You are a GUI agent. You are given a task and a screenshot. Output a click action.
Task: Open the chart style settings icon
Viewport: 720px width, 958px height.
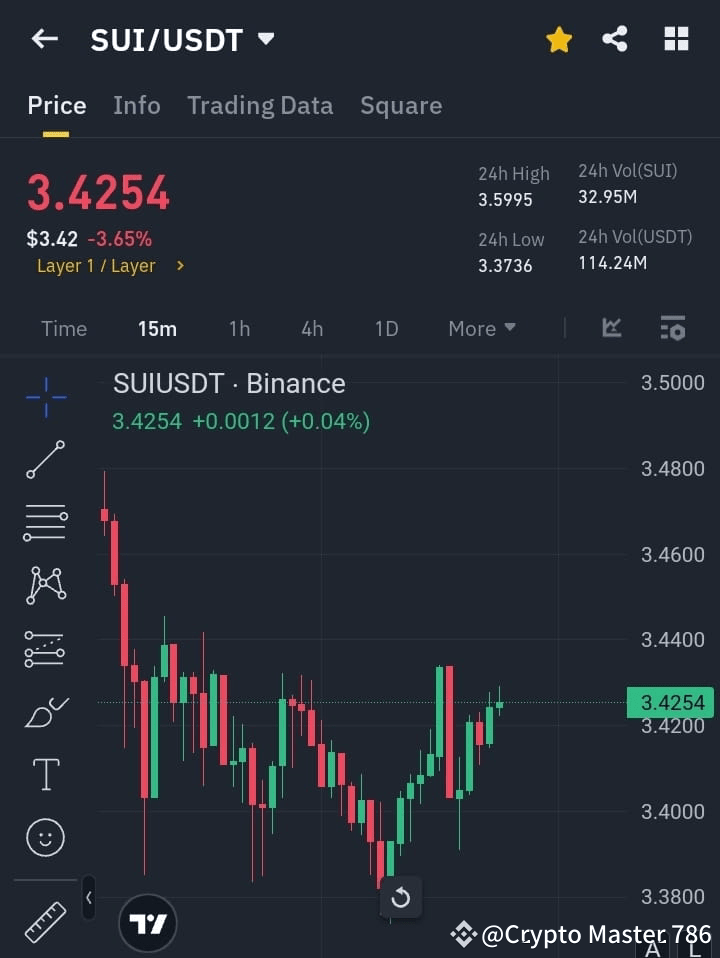tap(672, 328)
